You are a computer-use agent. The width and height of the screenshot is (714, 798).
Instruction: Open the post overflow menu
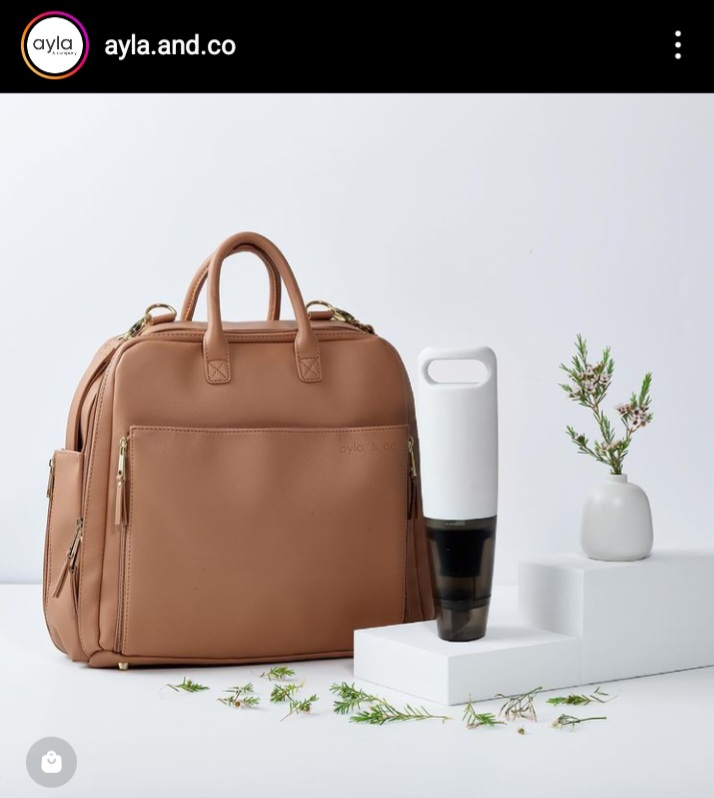(678, 45)
